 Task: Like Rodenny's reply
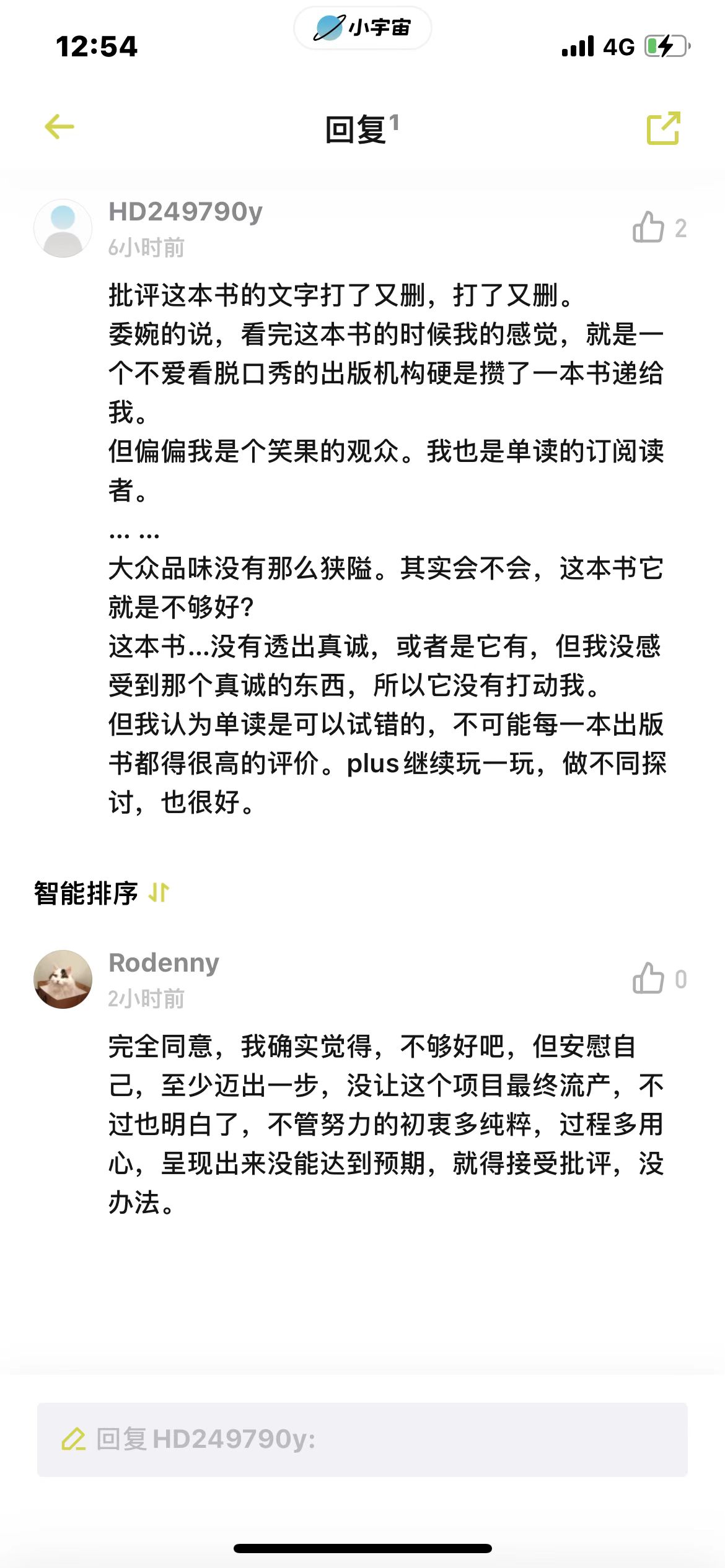649,978
